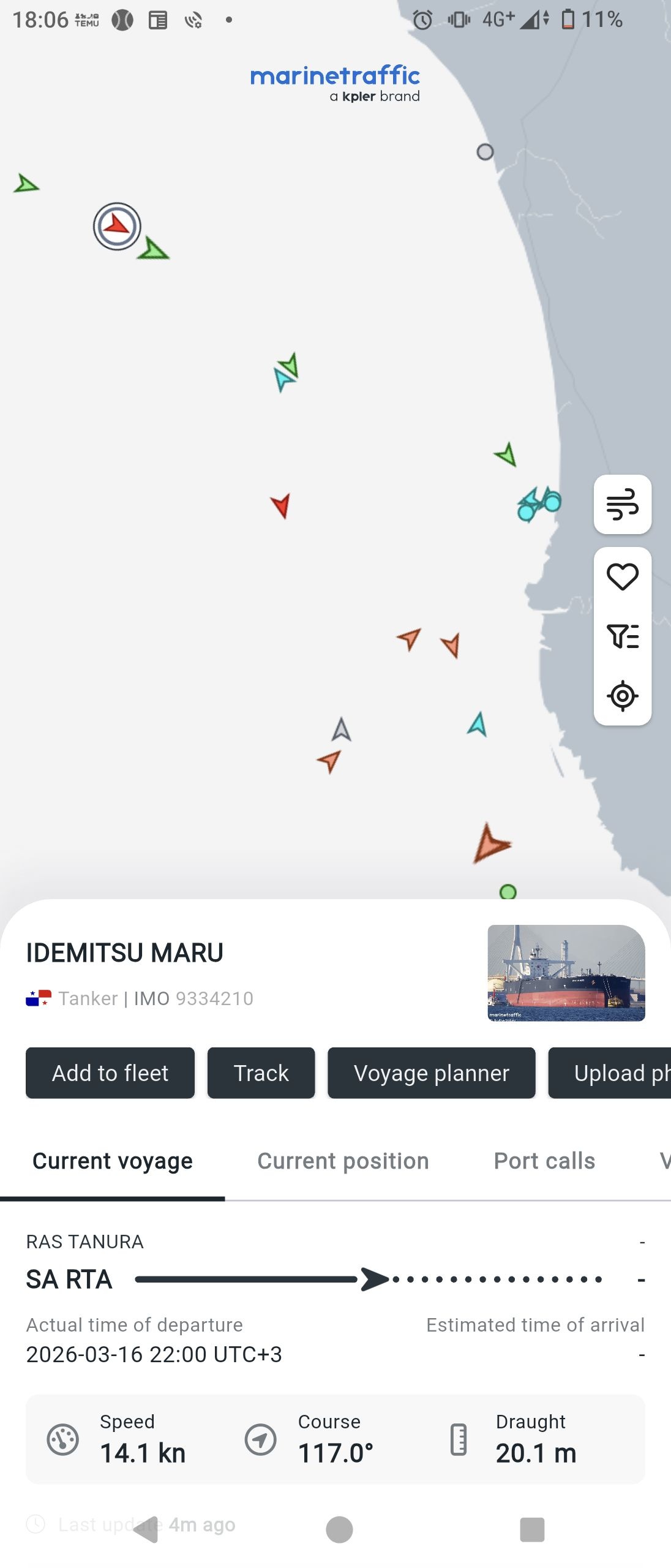Add IDEMITSU MARU to fleet

click(x=110, y=1073)
